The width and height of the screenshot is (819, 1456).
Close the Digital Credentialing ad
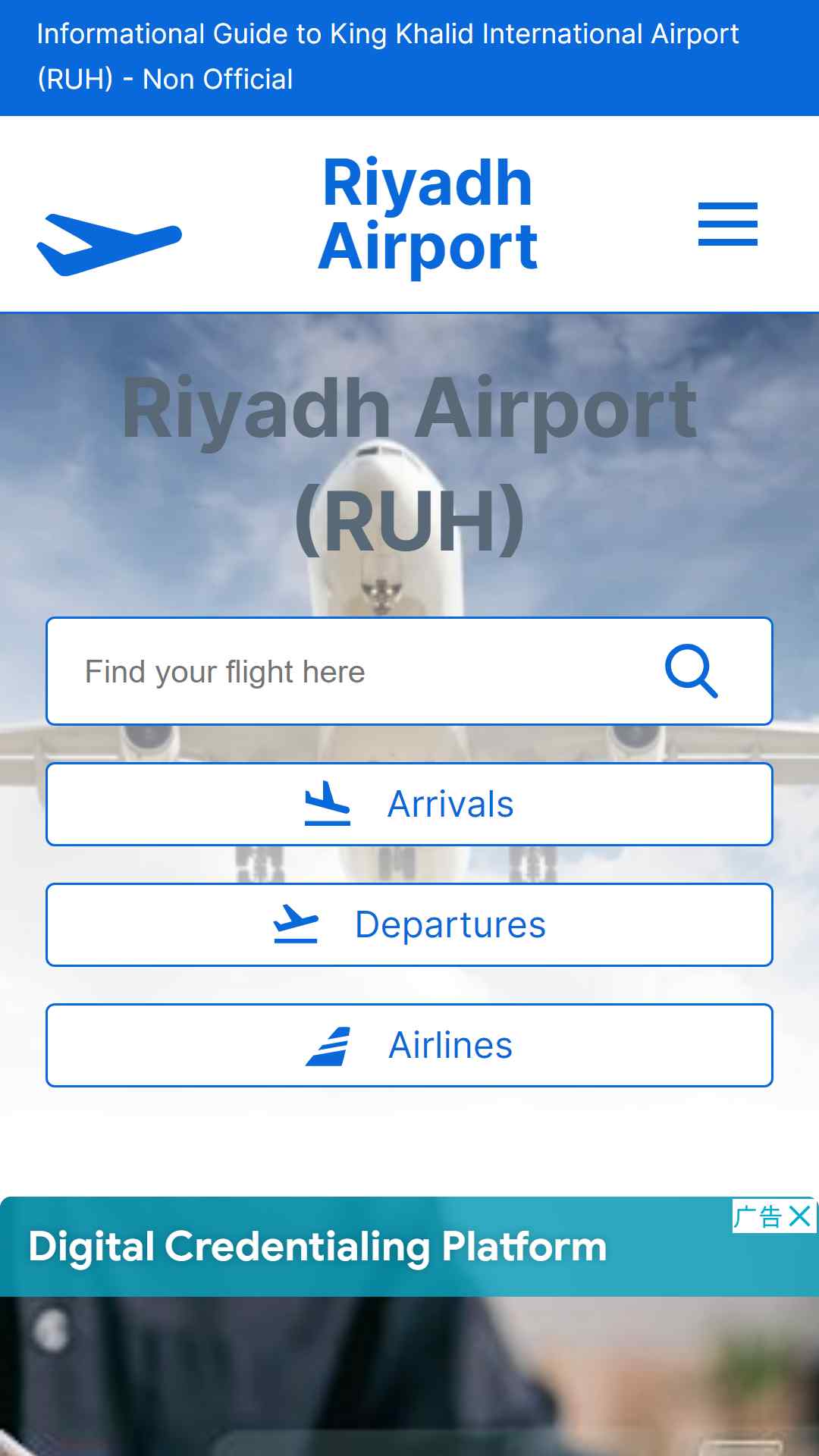[800, 1216]
